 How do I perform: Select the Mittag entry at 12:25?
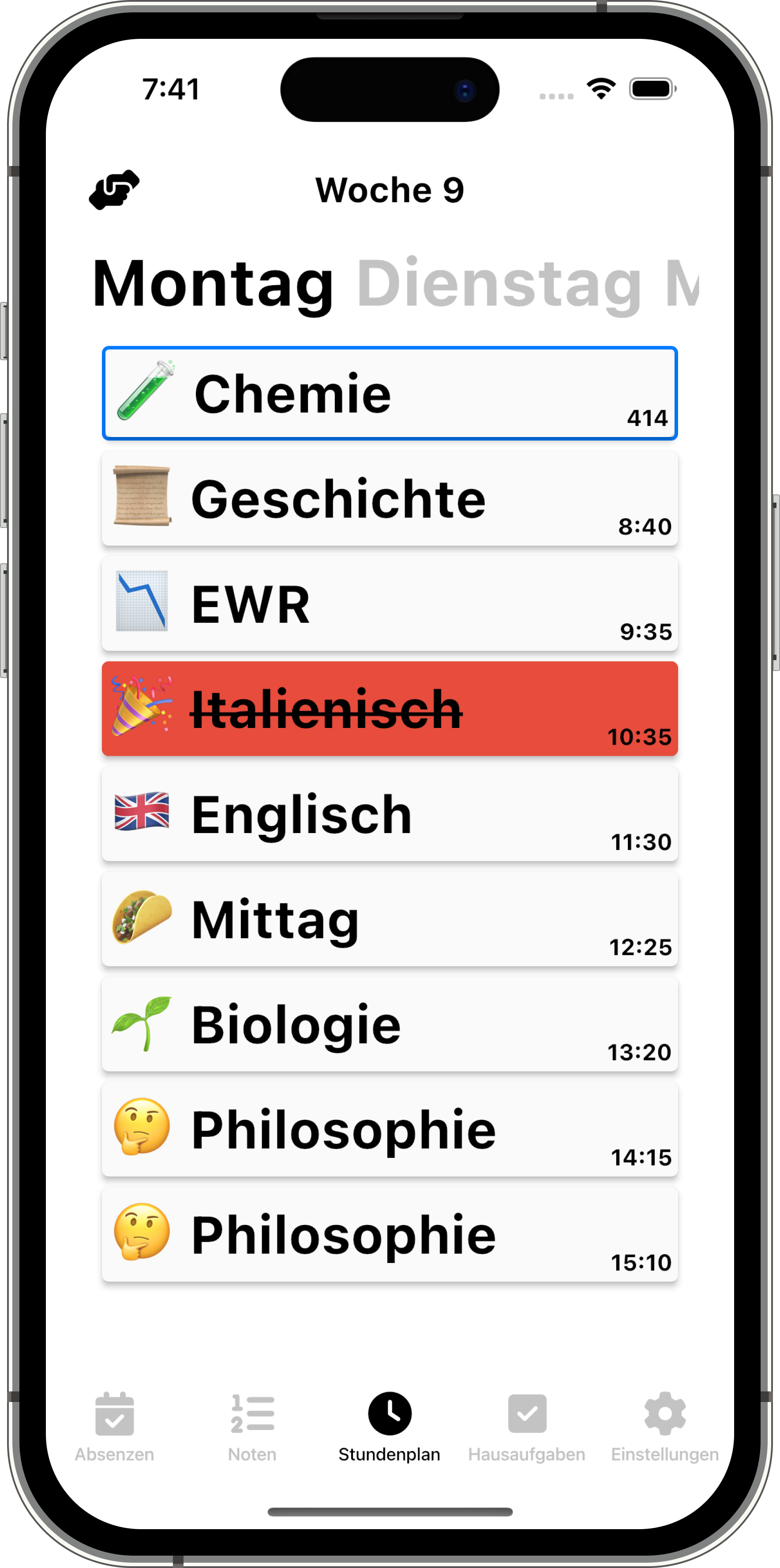pos(390,920)
